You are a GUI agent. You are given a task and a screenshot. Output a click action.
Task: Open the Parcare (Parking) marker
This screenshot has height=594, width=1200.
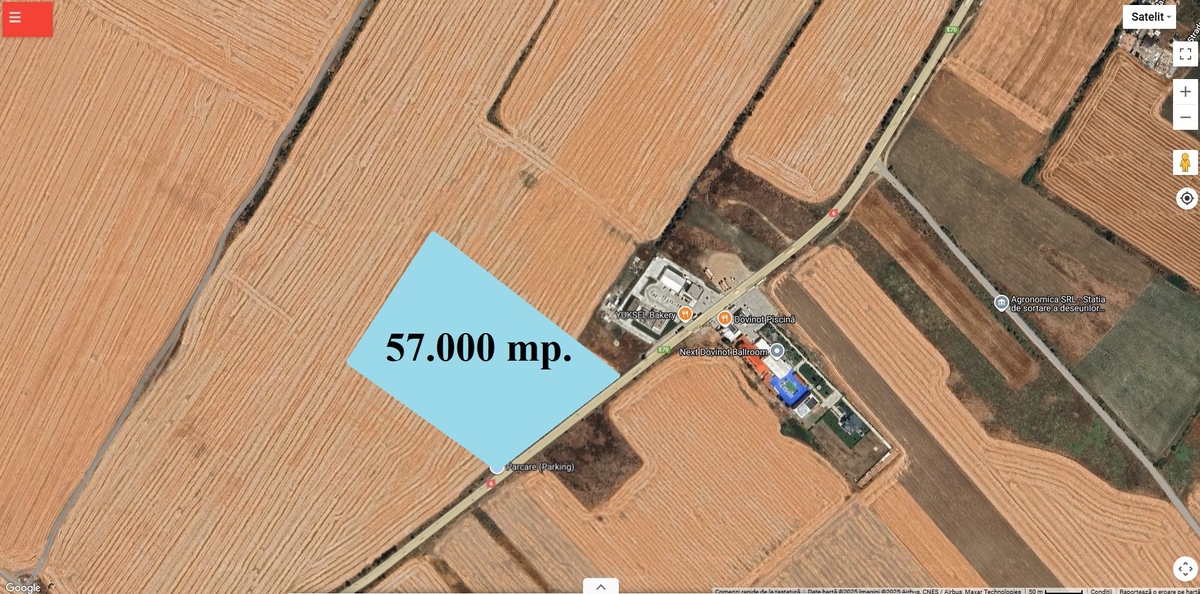[497, 467]
